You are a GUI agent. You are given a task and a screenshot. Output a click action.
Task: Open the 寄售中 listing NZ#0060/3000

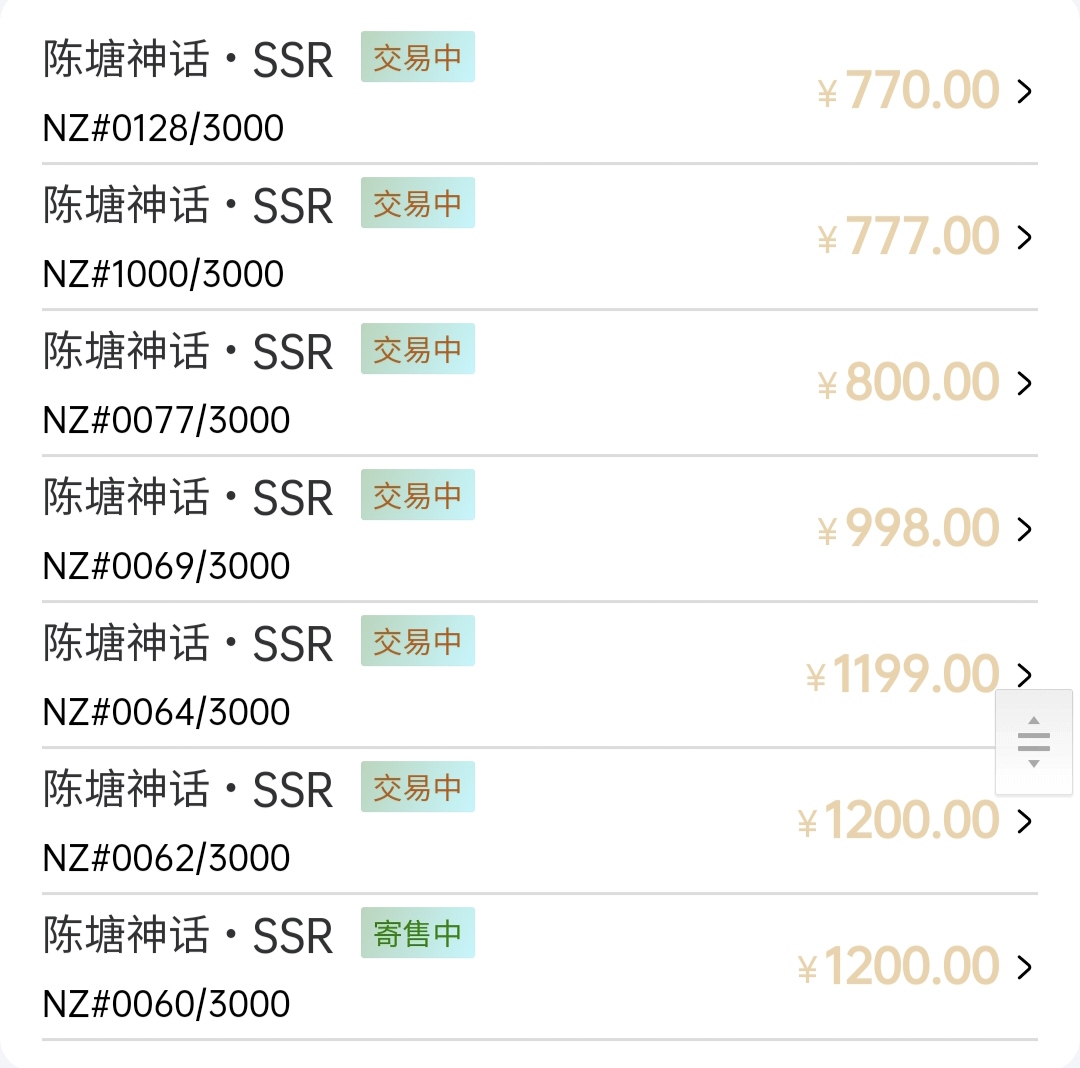(540, 967)
